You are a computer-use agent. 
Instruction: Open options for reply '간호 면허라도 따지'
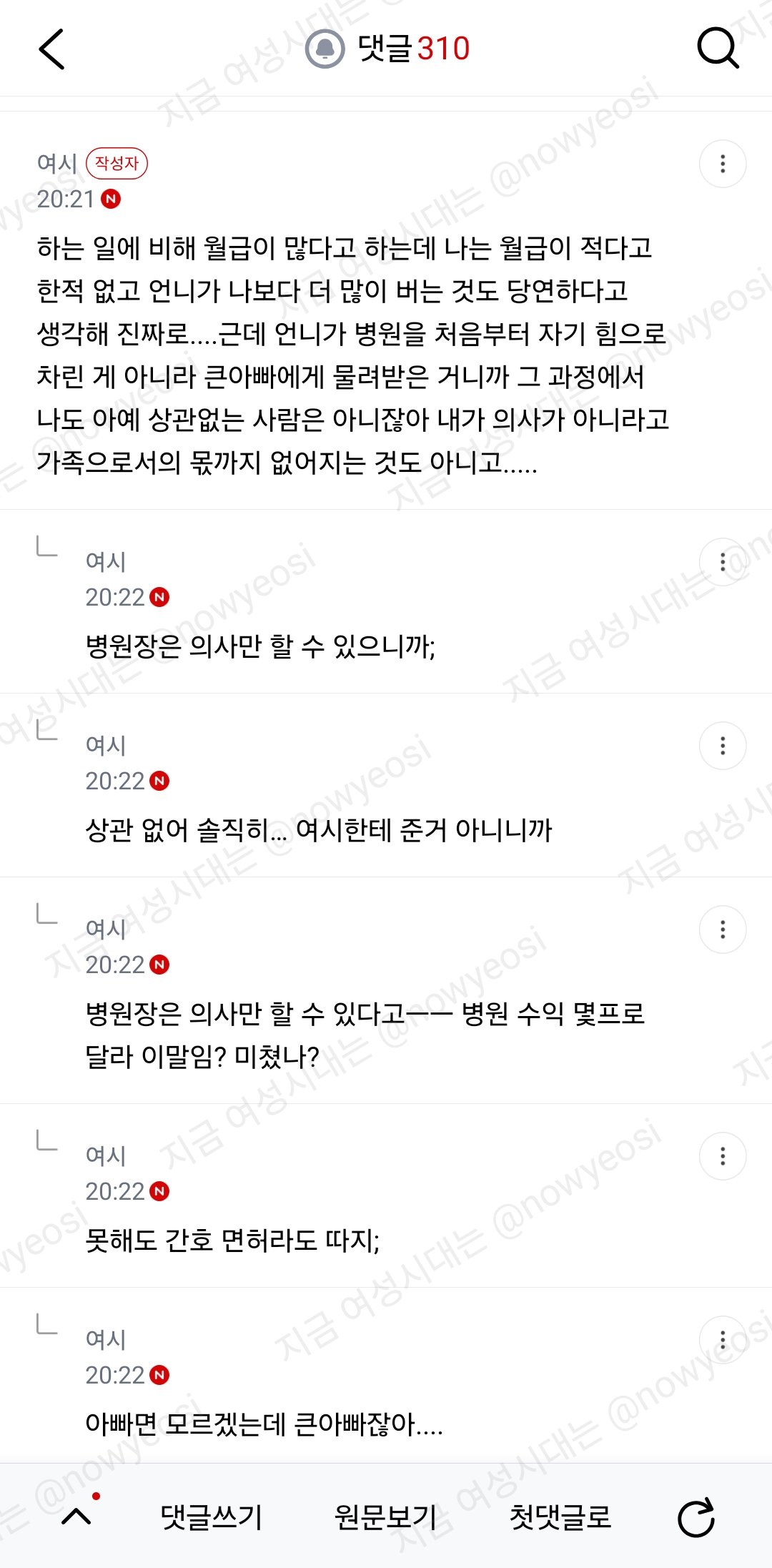tap(723, 1156)
